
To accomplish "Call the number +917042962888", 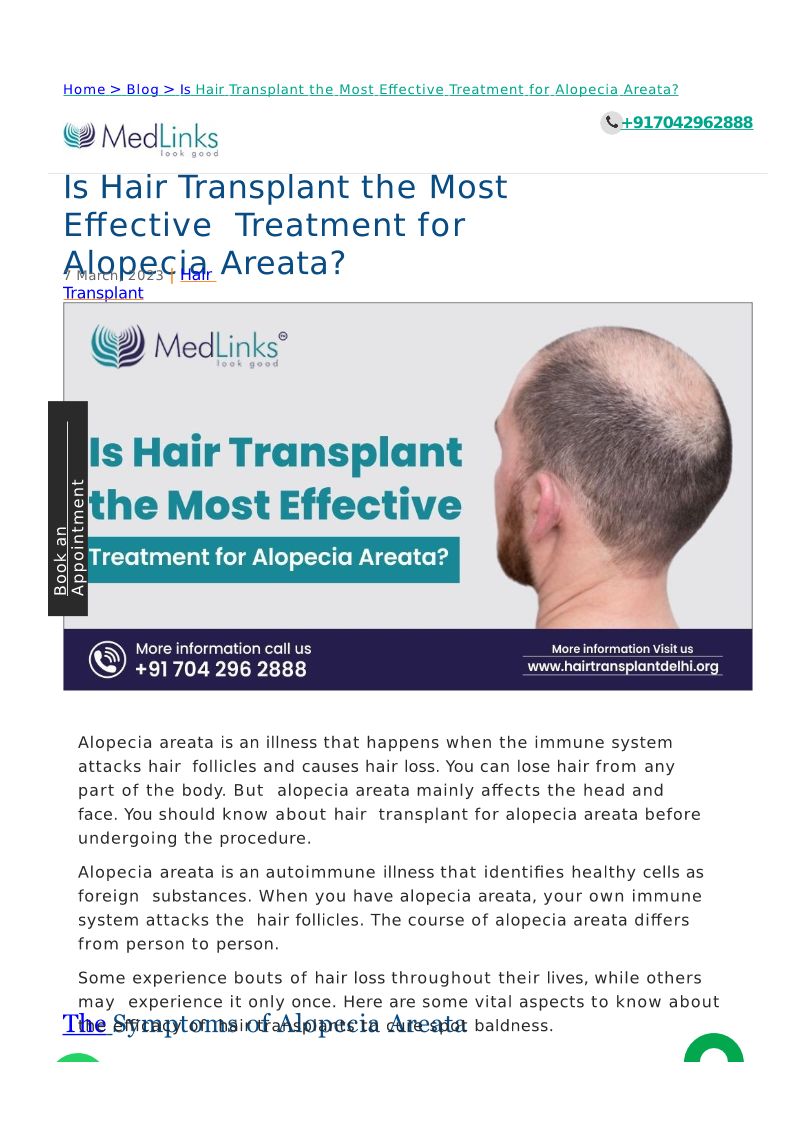I will pos(686,122).
